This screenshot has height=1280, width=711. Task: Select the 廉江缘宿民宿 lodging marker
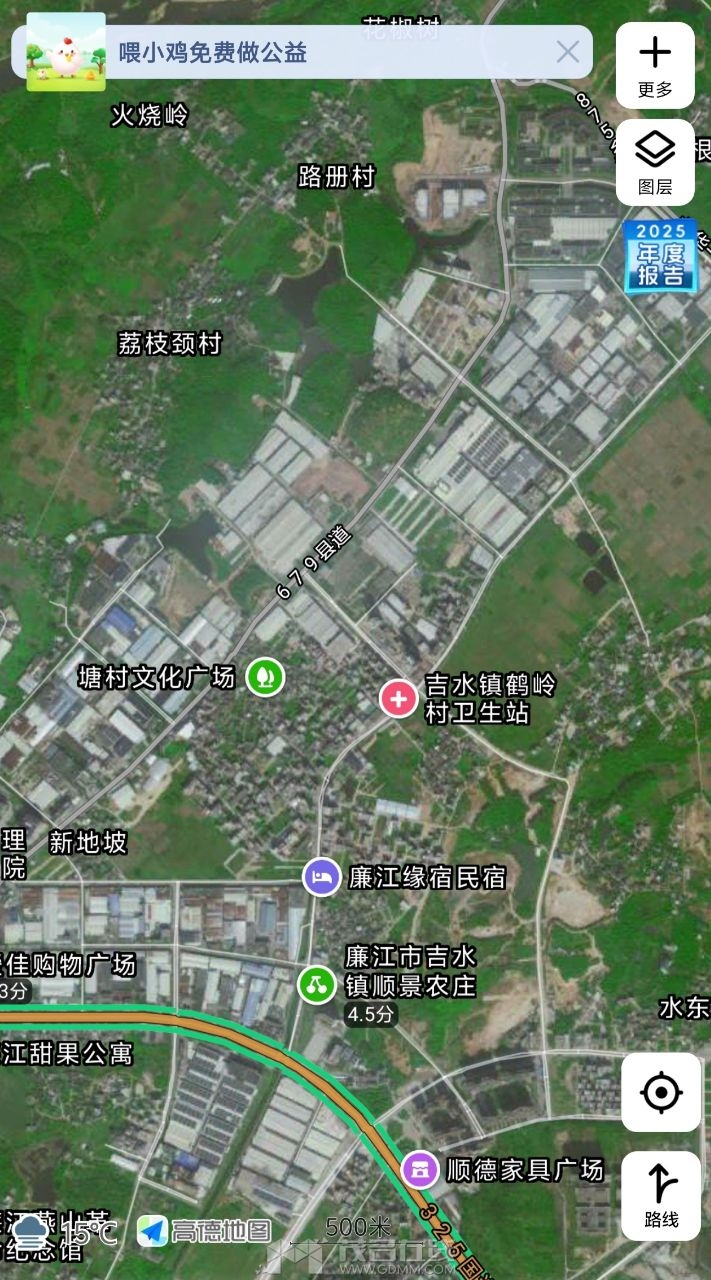click(322, 877)
